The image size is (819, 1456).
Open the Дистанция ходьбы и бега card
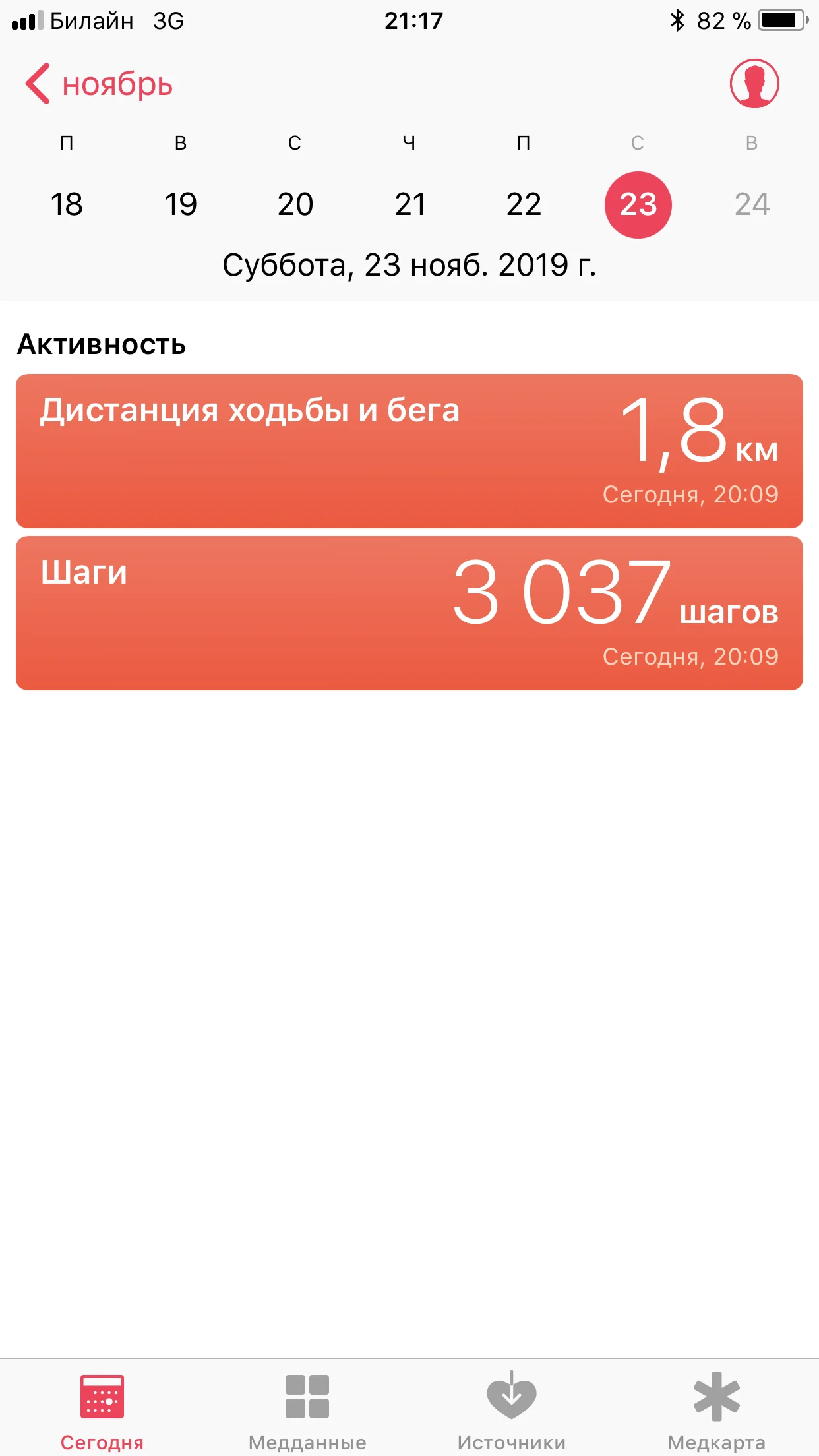[x=409, y=451]
